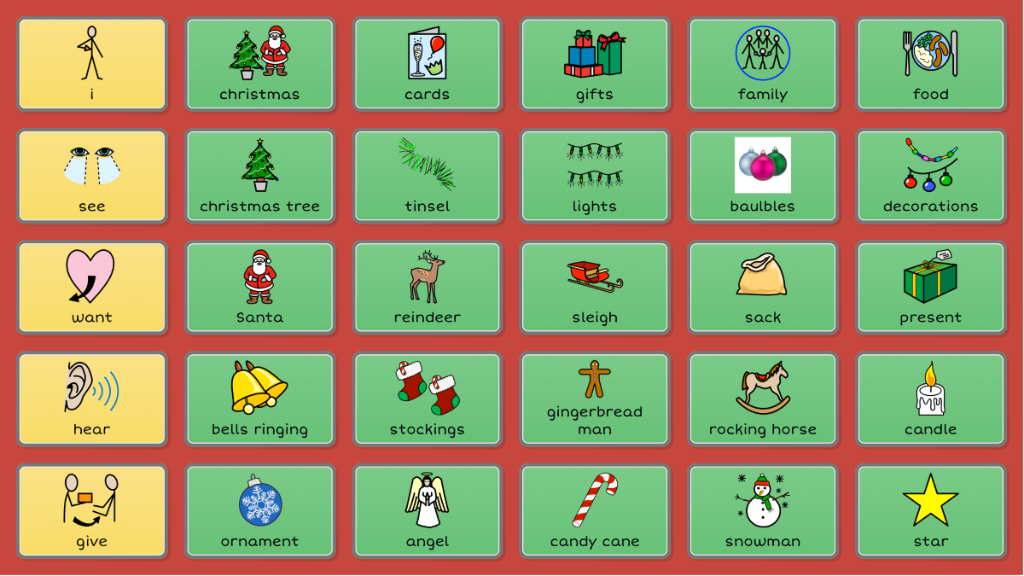
Task: Tap the "i" pronoun cell
Action: pos(92,64)
